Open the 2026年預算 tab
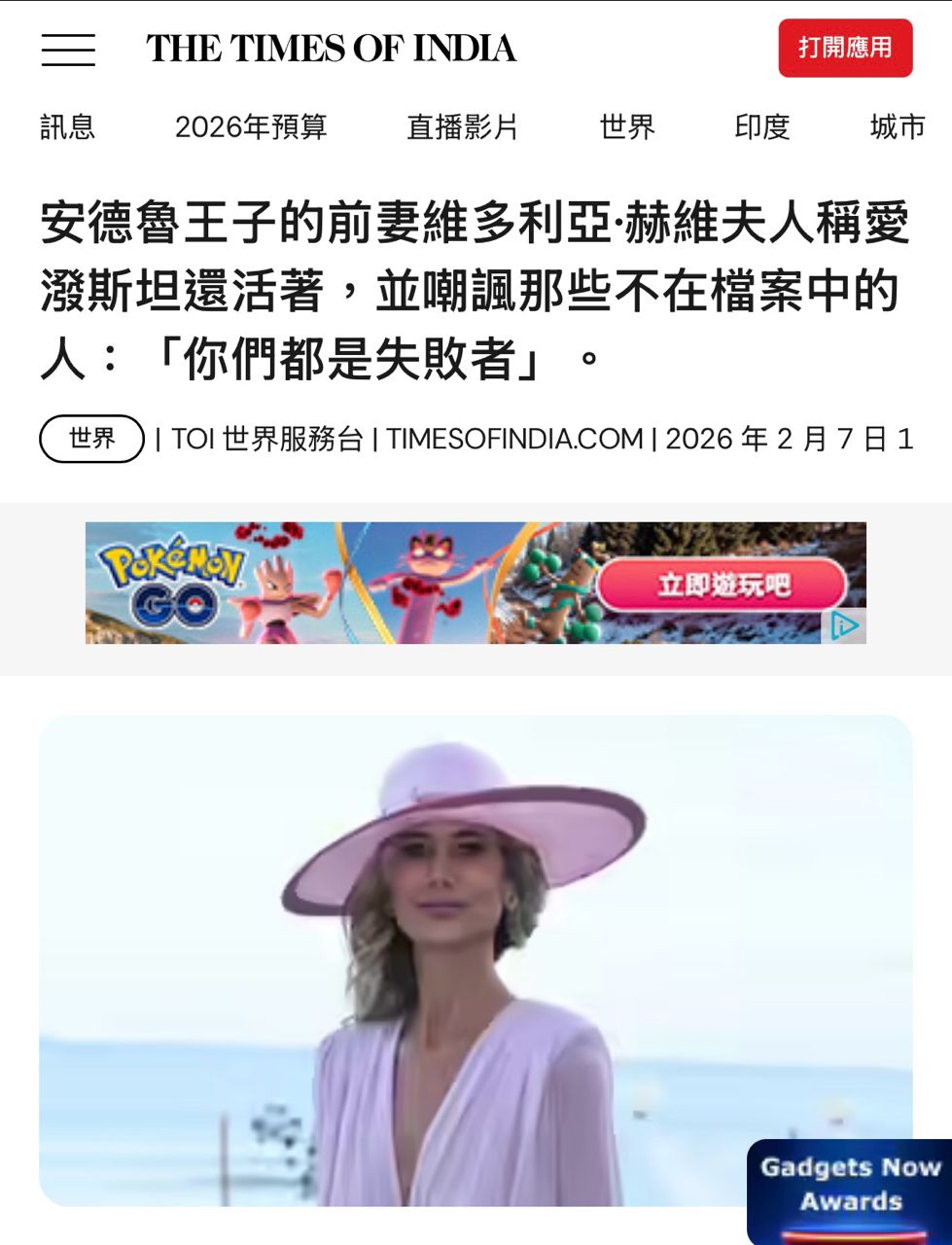 tap(251, 126)
